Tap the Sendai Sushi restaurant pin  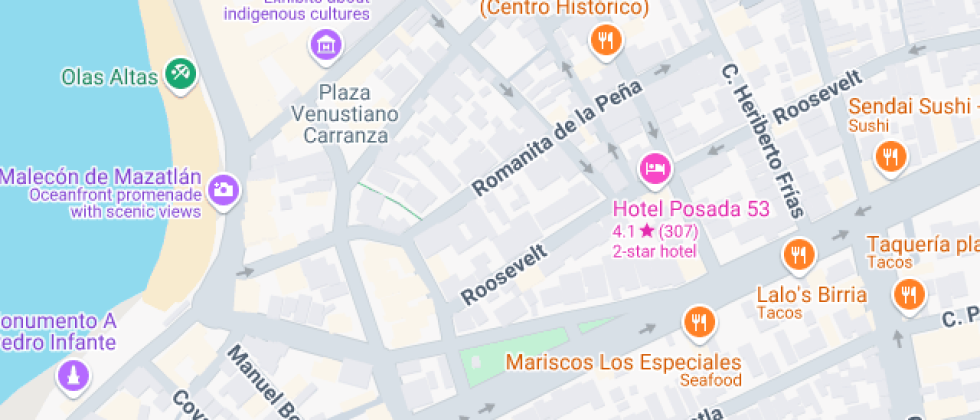click(x=890, y=156)
